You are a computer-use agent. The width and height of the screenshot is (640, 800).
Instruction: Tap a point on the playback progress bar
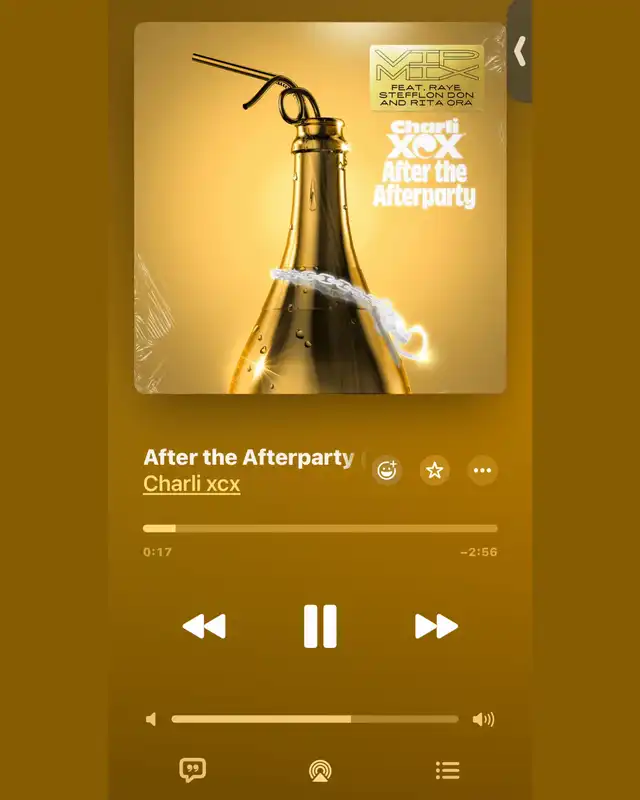pos(320,528)
